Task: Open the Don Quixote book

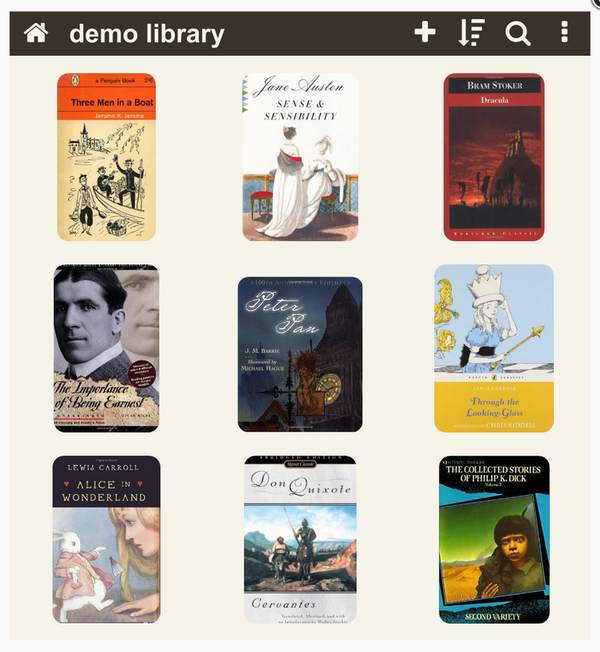Action: (x=300, y=539)
